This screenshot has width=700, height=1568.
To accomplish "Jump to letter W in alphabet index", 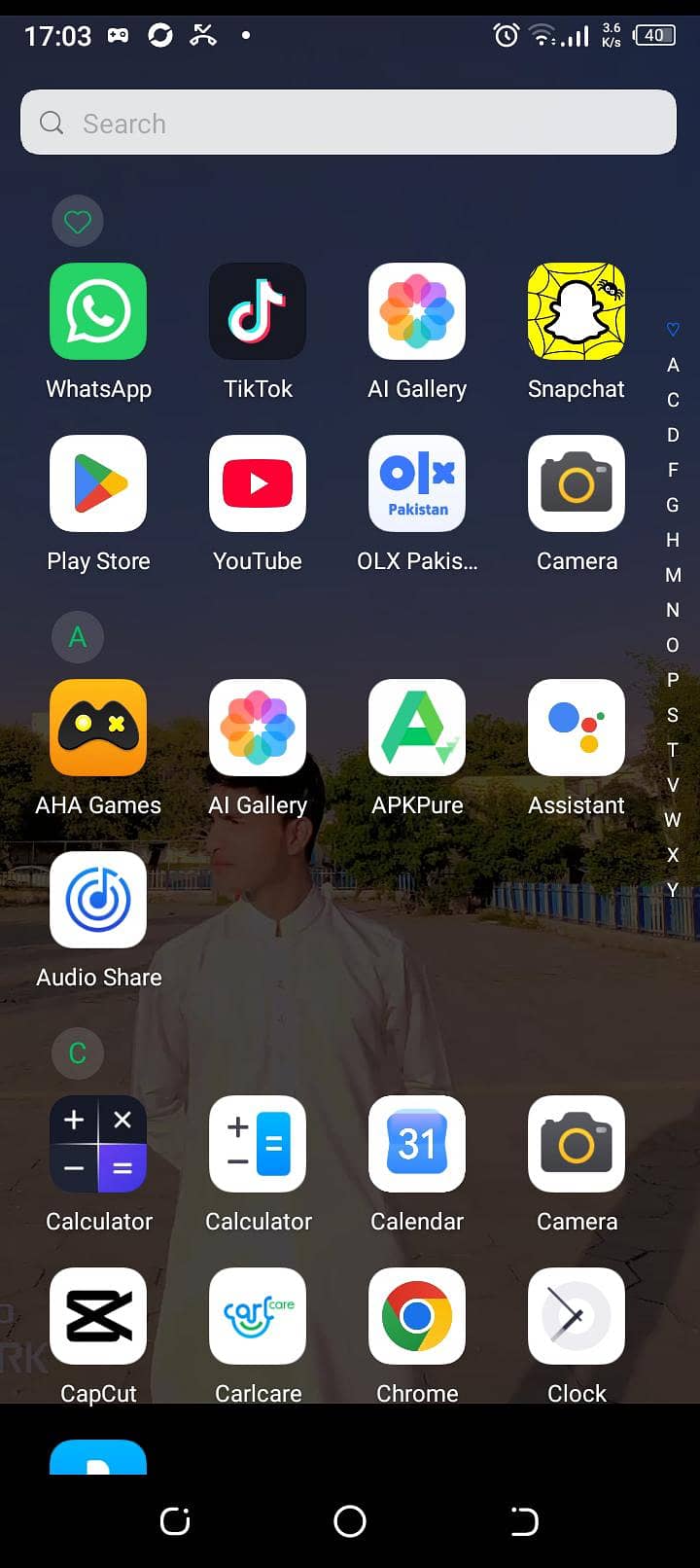I will [673, 820].
